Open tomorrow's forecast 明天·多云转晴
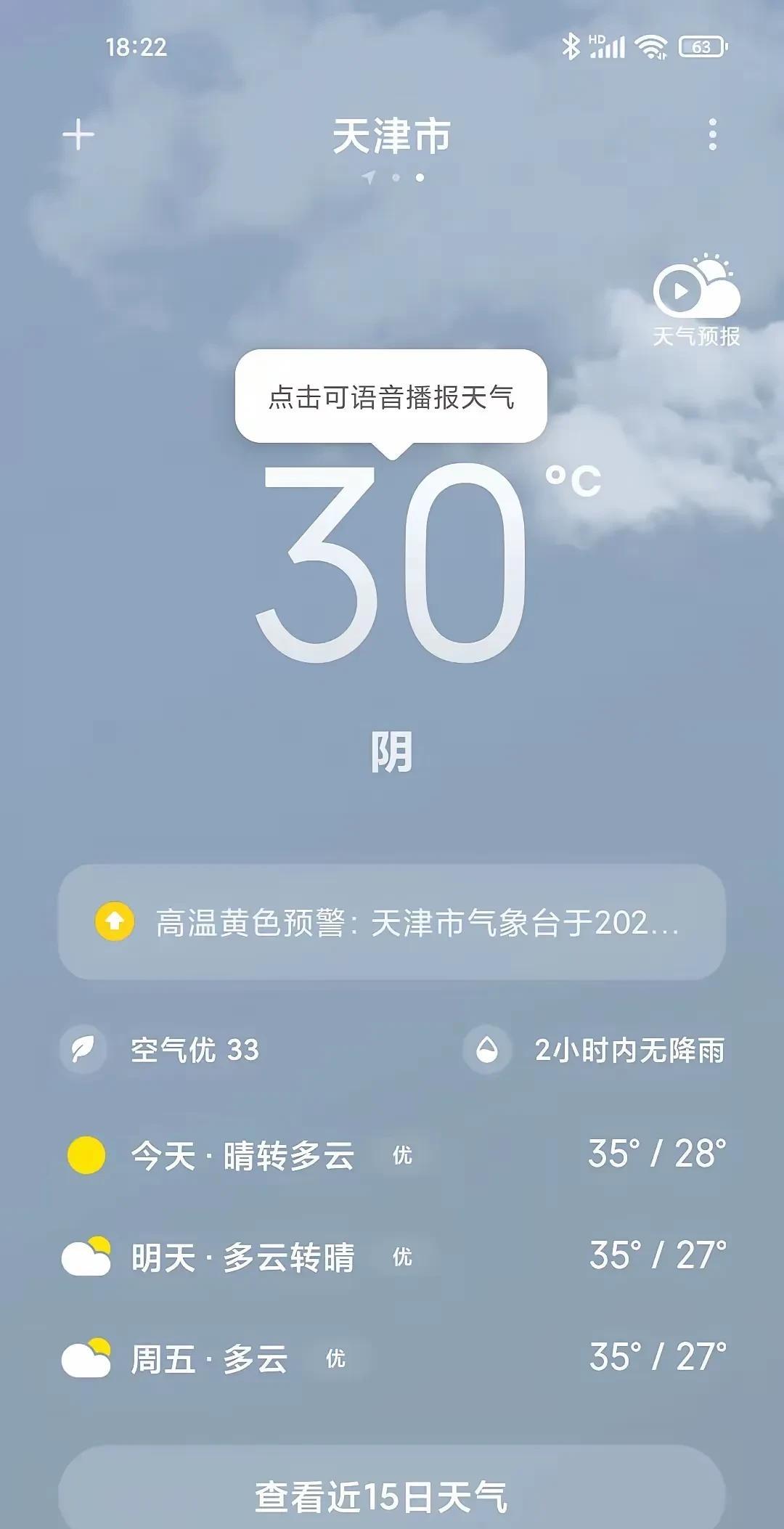 coord(392,1257)
